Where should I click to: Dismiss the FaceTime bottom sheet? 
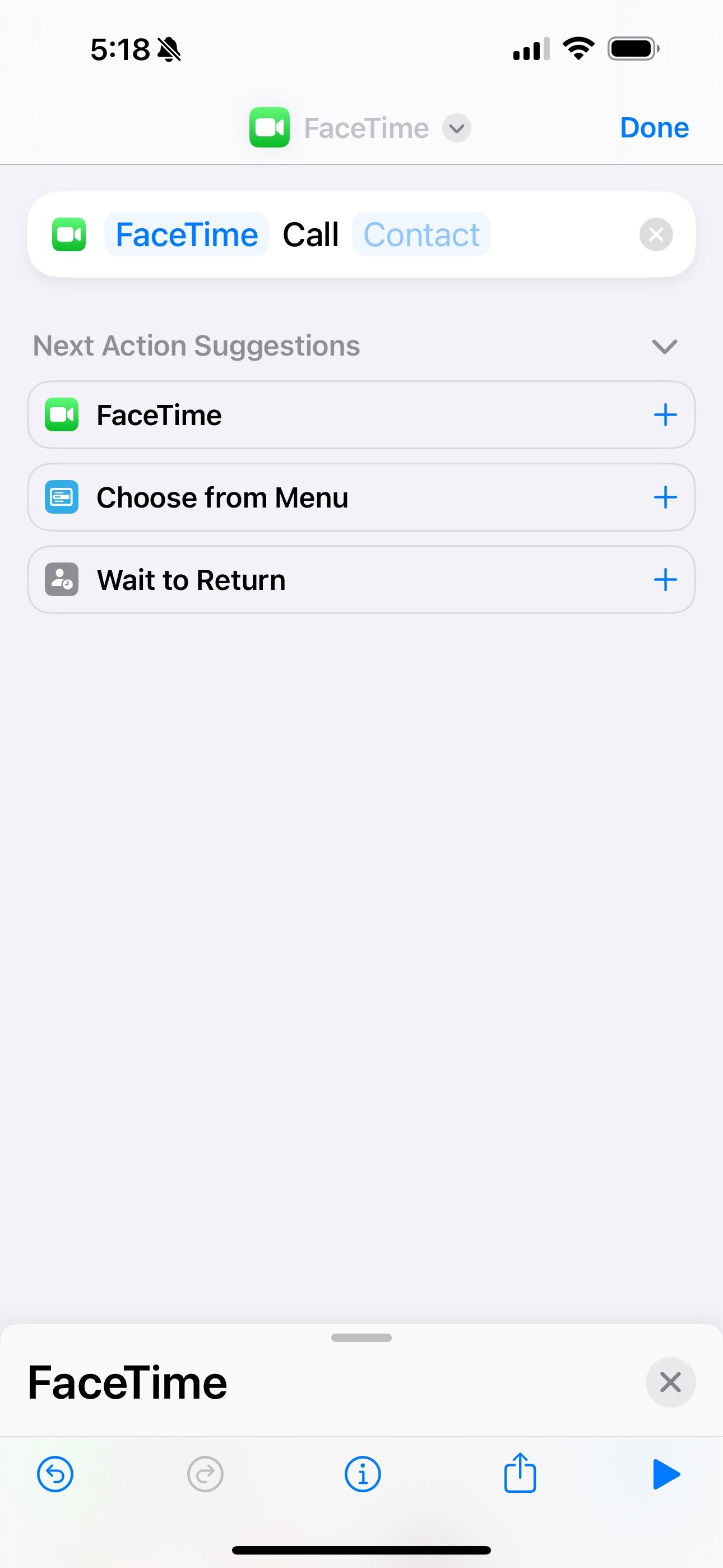[x=670, y=1382]
